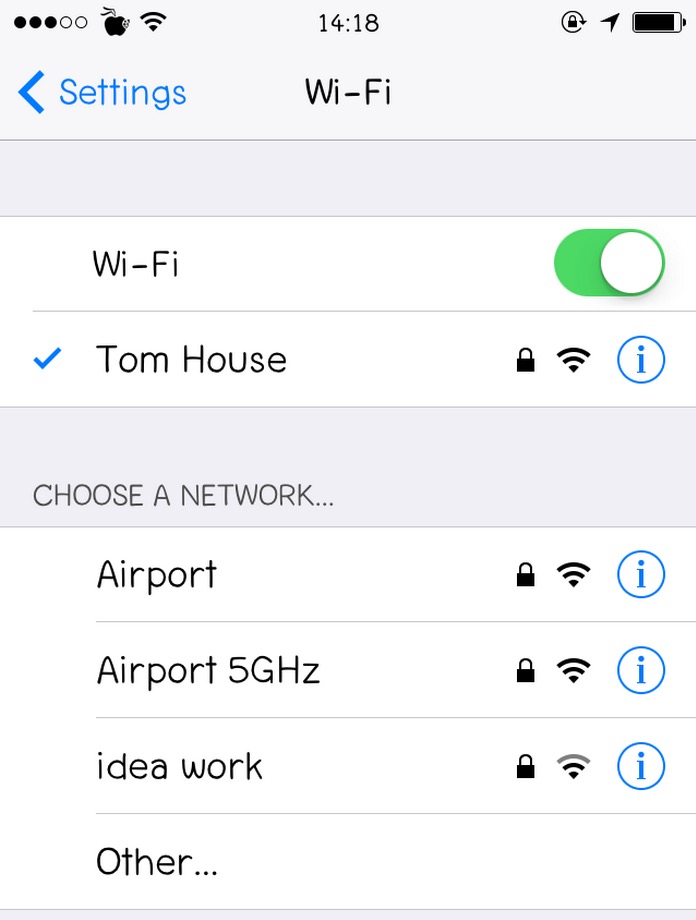The width and height of the screenshot is (696, 920).
Task: Open info for idea work network
Action: (x=640, y=767)
